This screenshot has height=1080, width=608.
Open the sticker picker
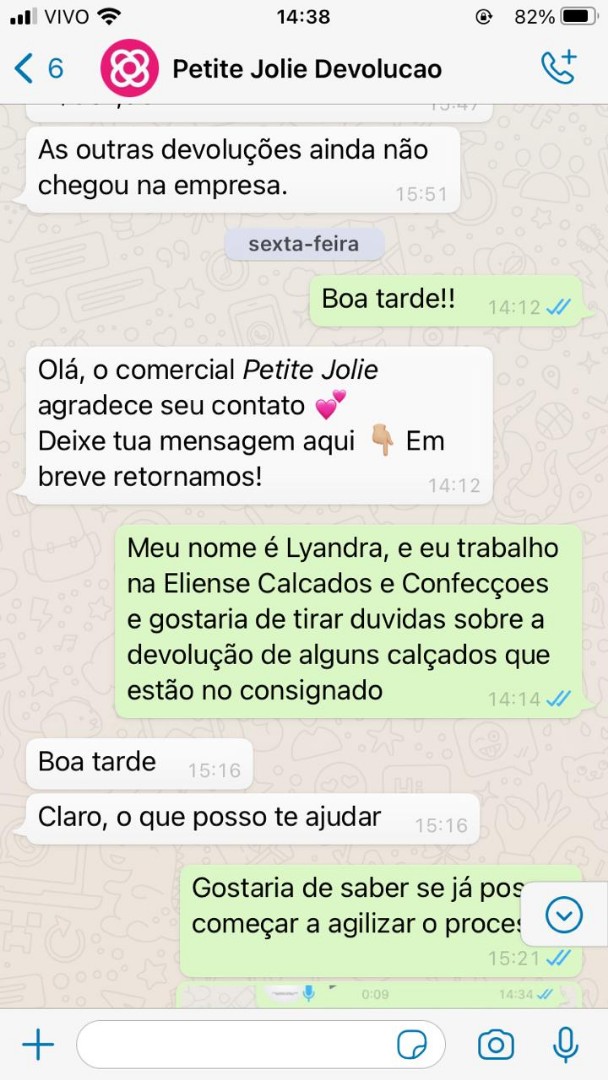click(412, 1045)
